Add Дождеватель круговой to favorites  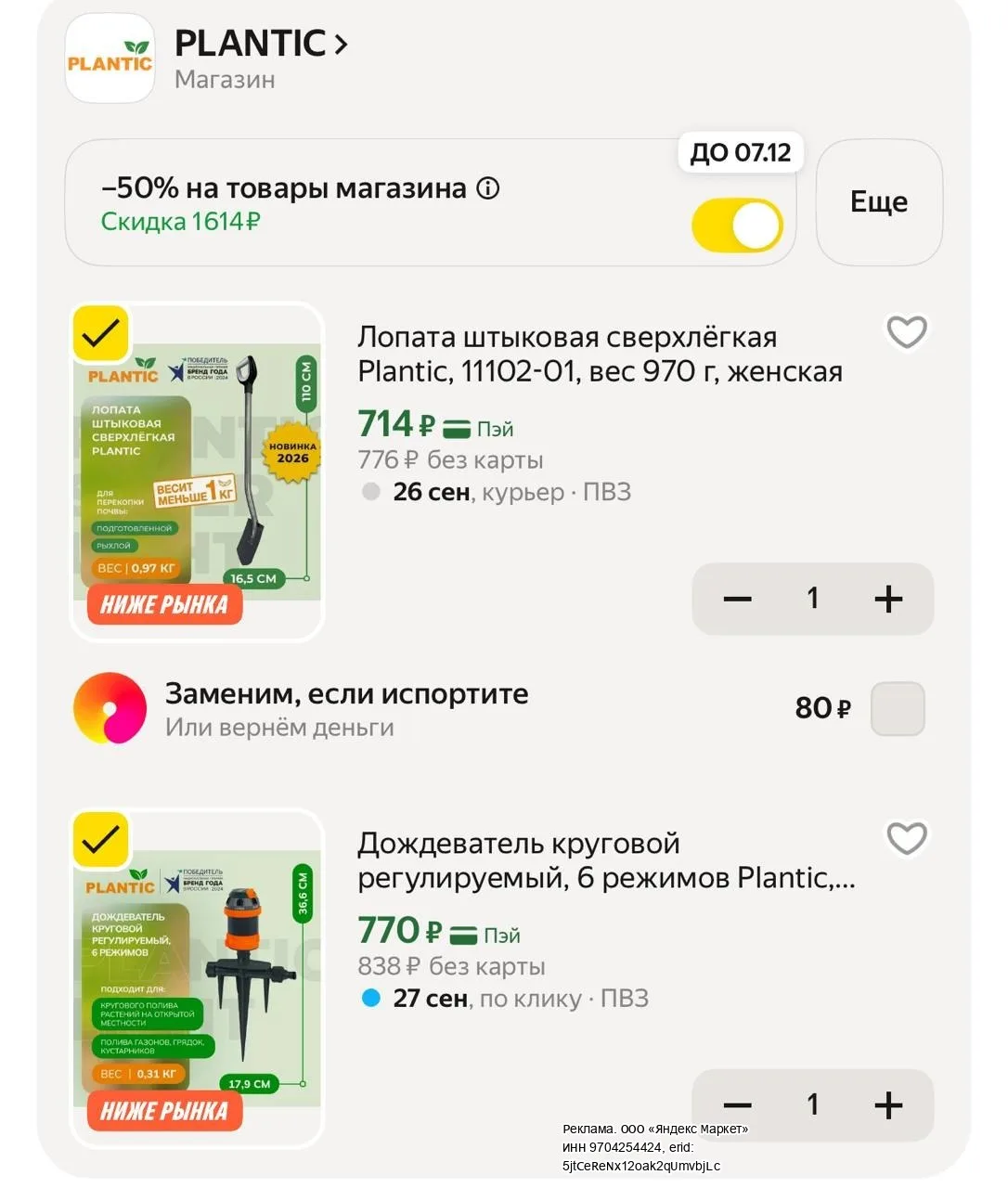[907, 839]
